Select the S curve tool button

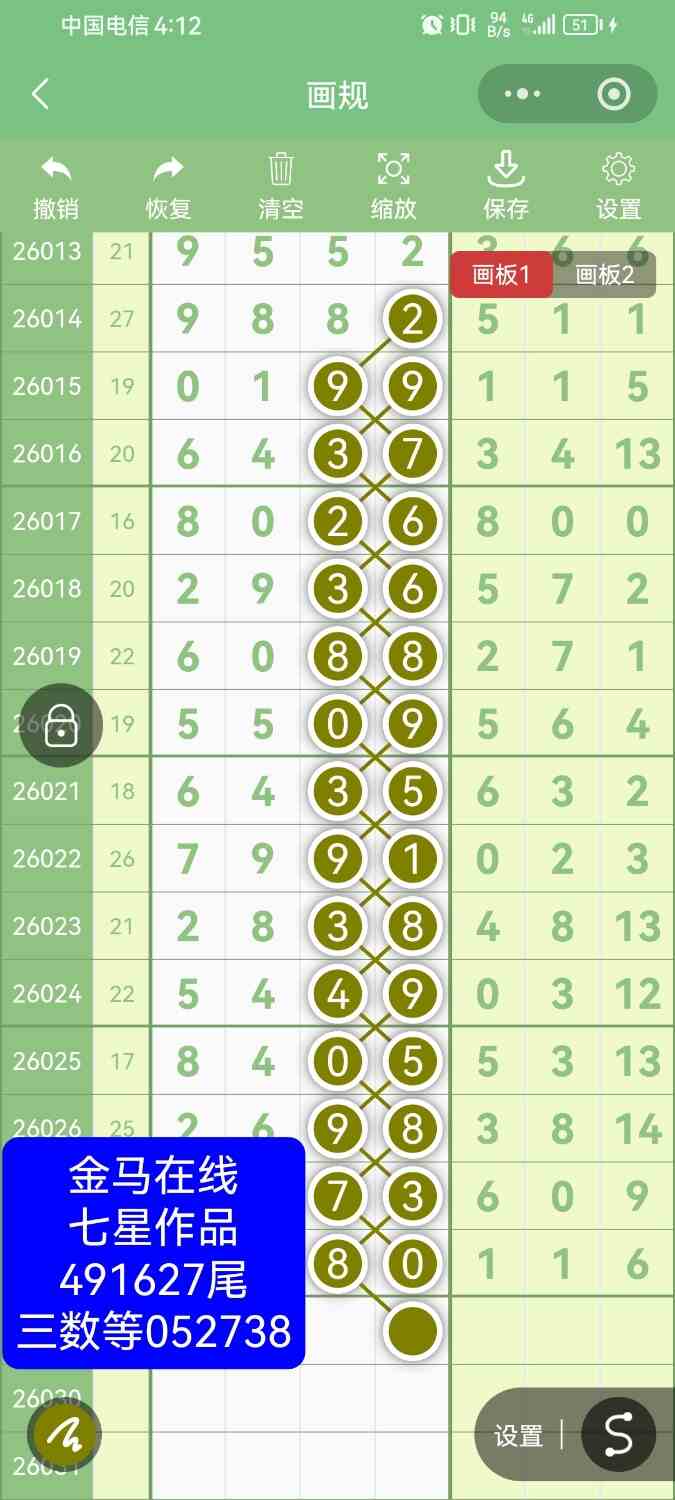click(x=618, y=1436)
